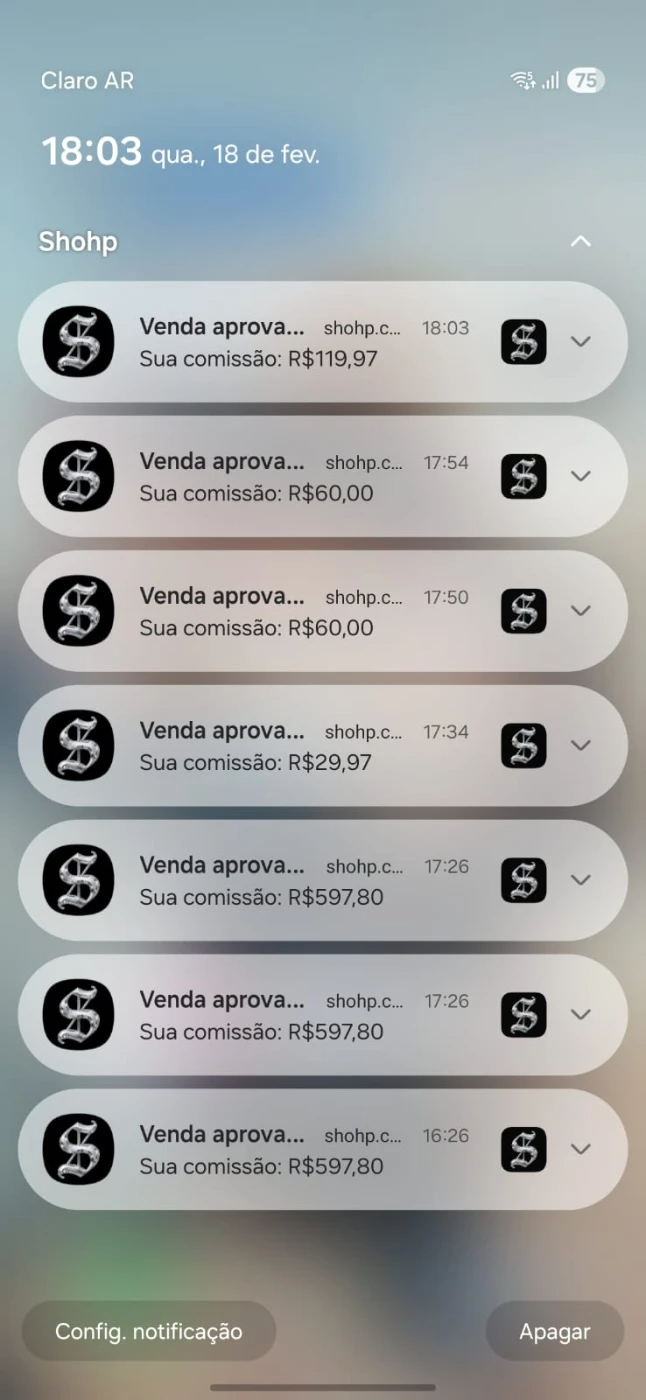This screenshot has width=646, height=1400.
Task: Expand the notification received at 17:50
Action: (580, 611)
